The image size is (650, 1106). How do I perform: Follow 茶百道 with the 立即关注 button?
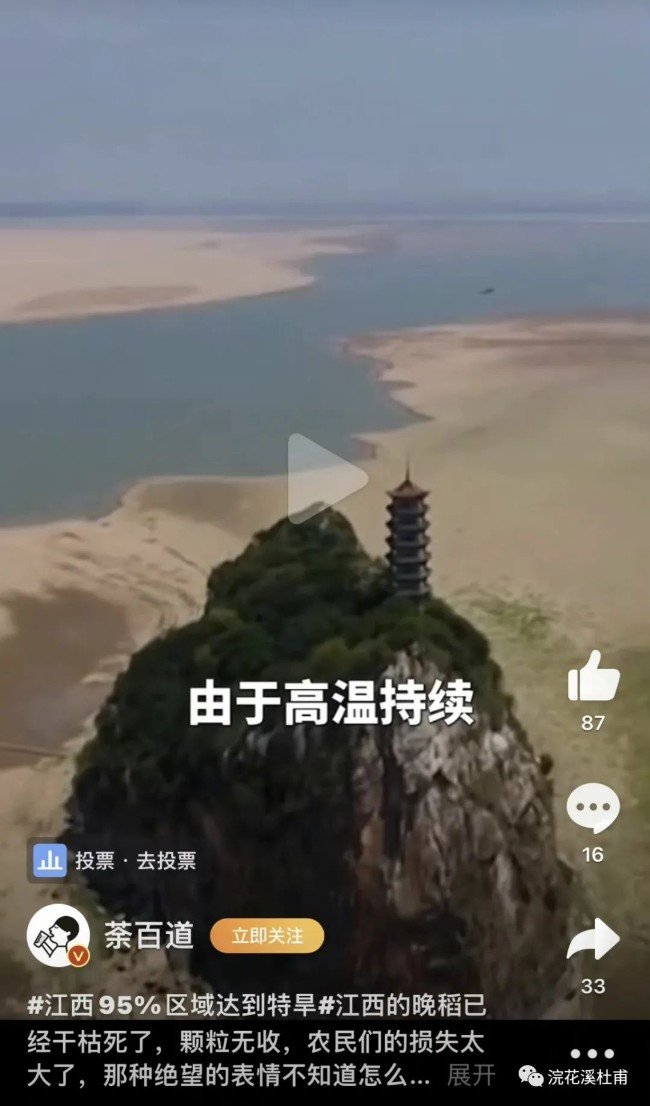coord(267,936)
